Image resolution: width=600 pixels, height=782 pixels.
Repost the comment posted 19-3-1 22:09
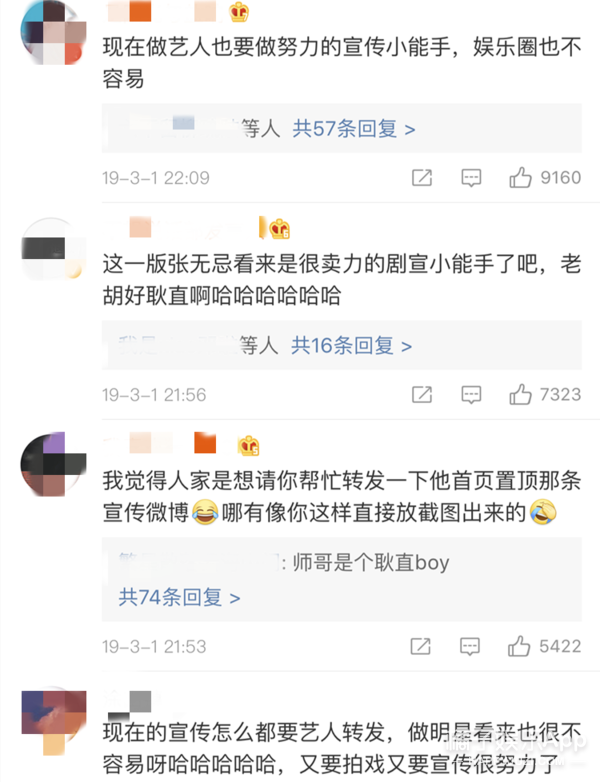[422, 178]
